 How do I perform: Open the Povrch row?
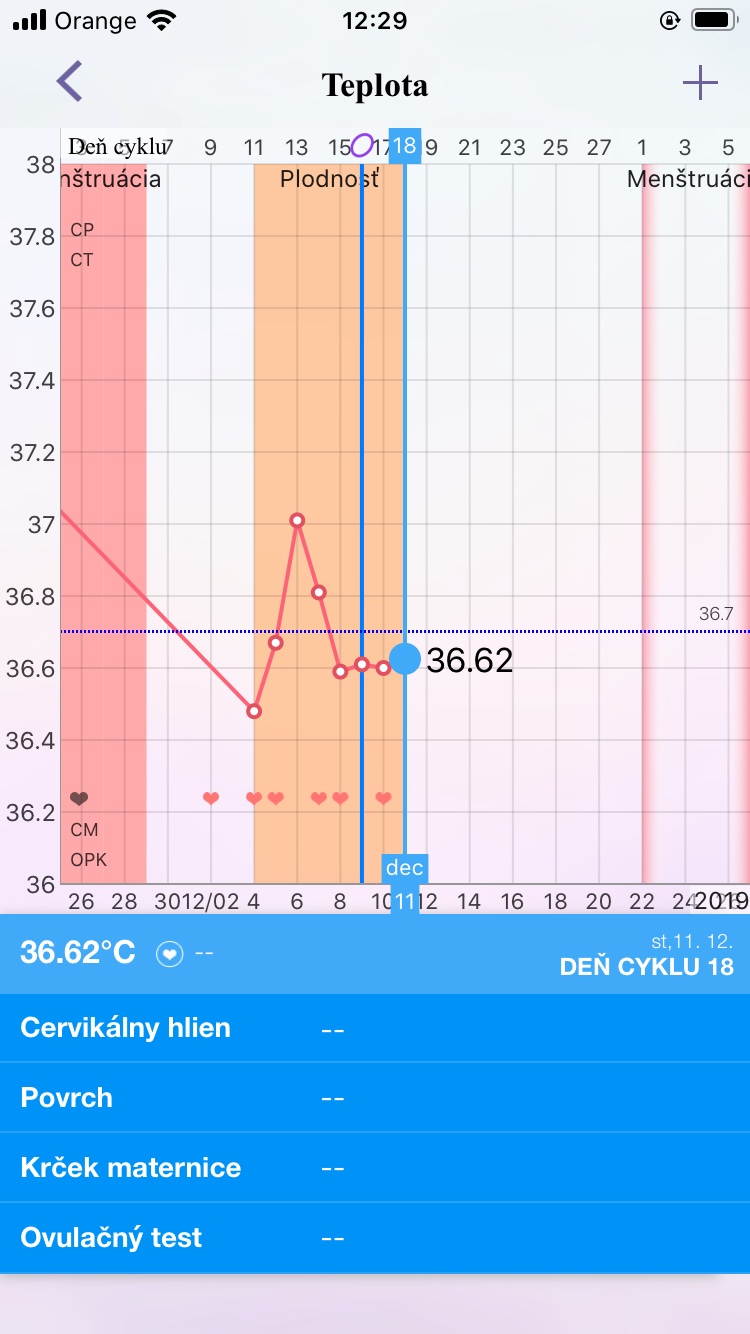[x=374, y=1098]
